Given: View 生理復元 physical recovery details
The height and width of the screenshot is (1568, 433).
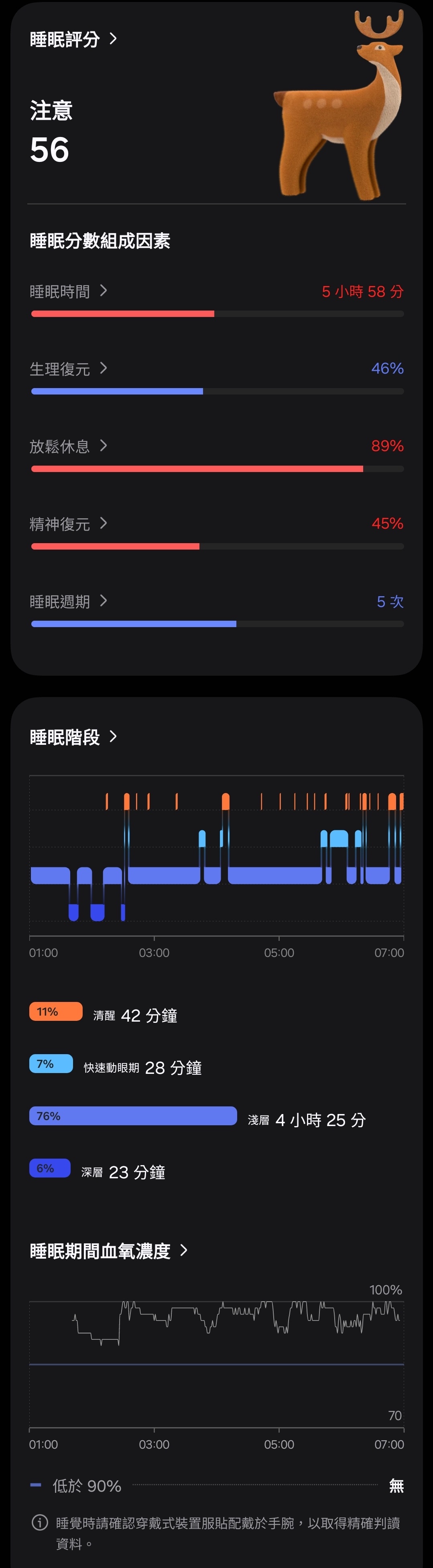Looking at the screenshot, I should [x=68, y=369].
